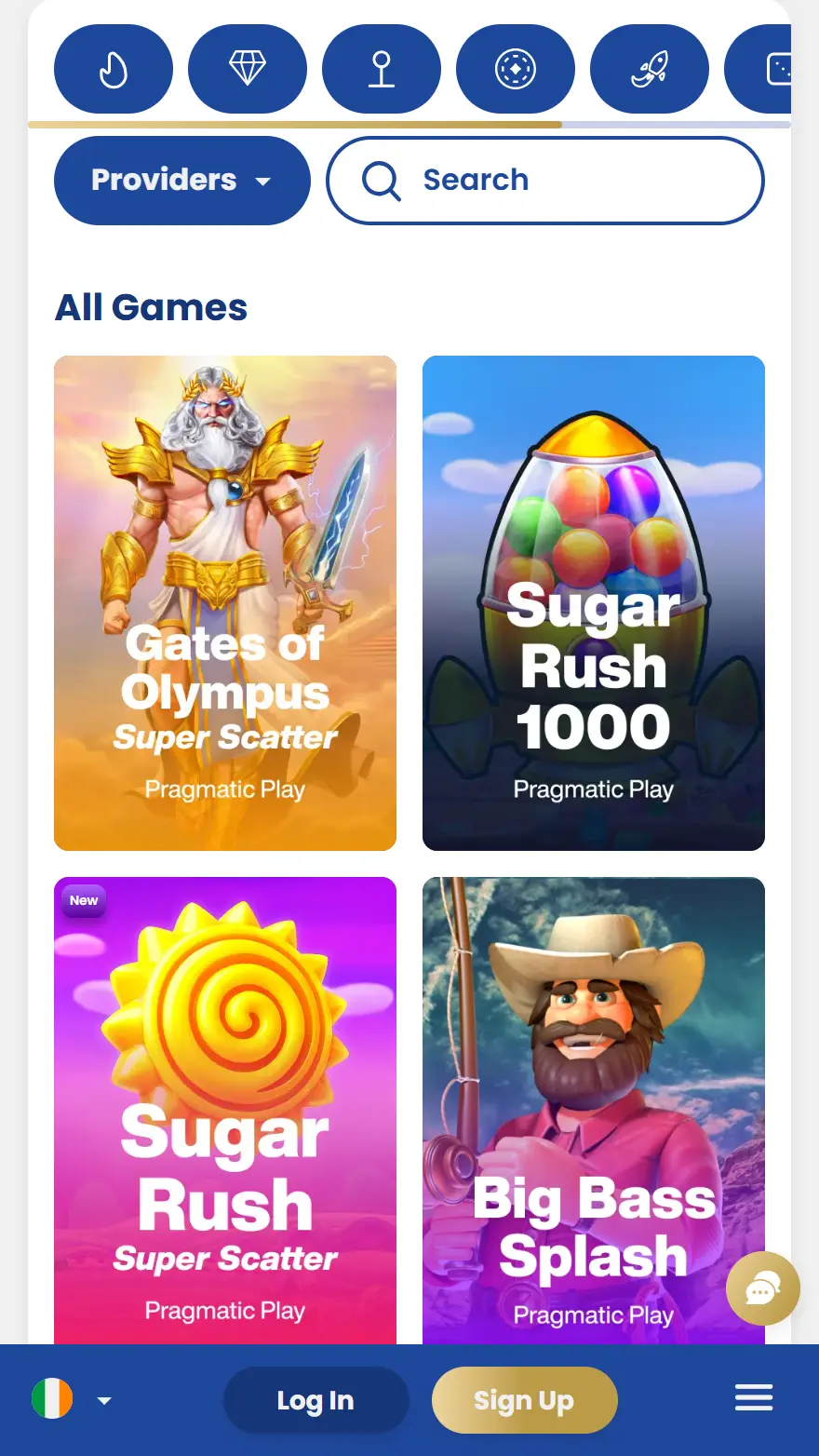This screenshot has height=1456, width=819.
Task: Expand the Providers dropdown
Action: [181, 180]
